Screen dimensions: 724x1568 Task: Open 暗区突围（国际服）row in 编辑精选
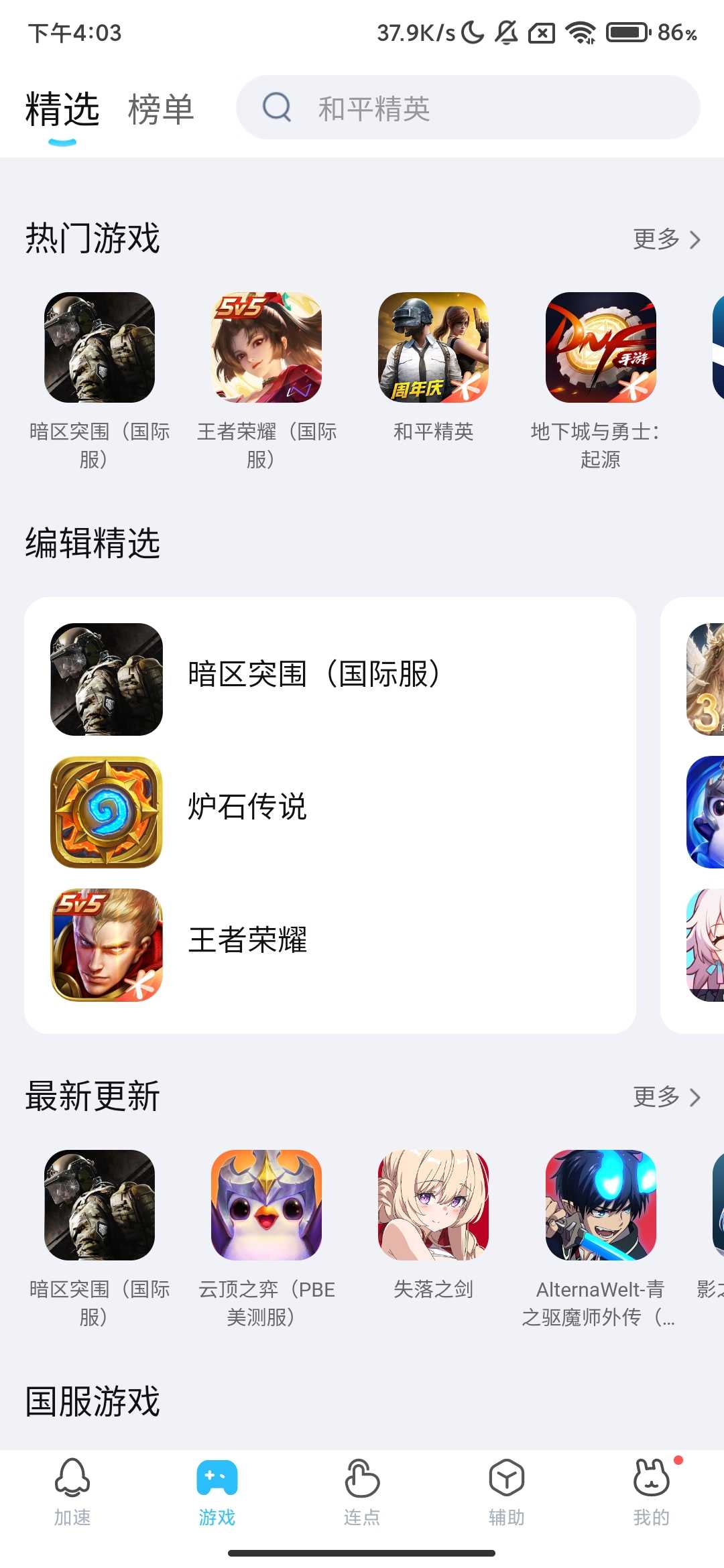tap(314, 675)
